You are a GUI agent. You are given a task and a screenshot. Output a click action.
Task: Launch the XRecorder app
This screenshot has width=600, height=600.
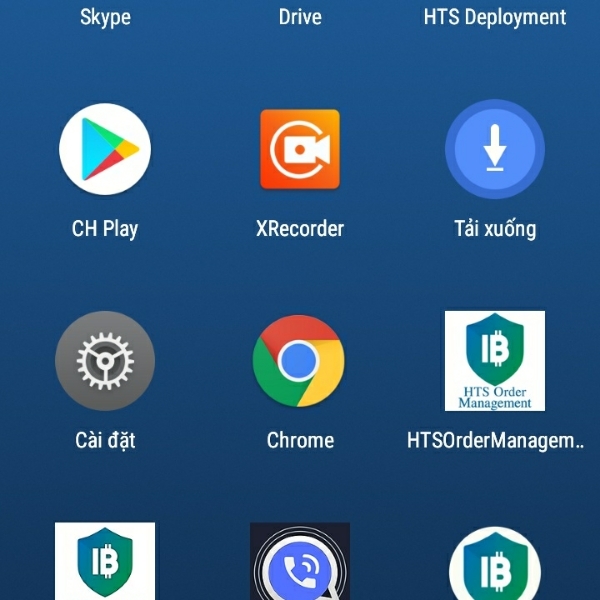click(x=300, y=149)
